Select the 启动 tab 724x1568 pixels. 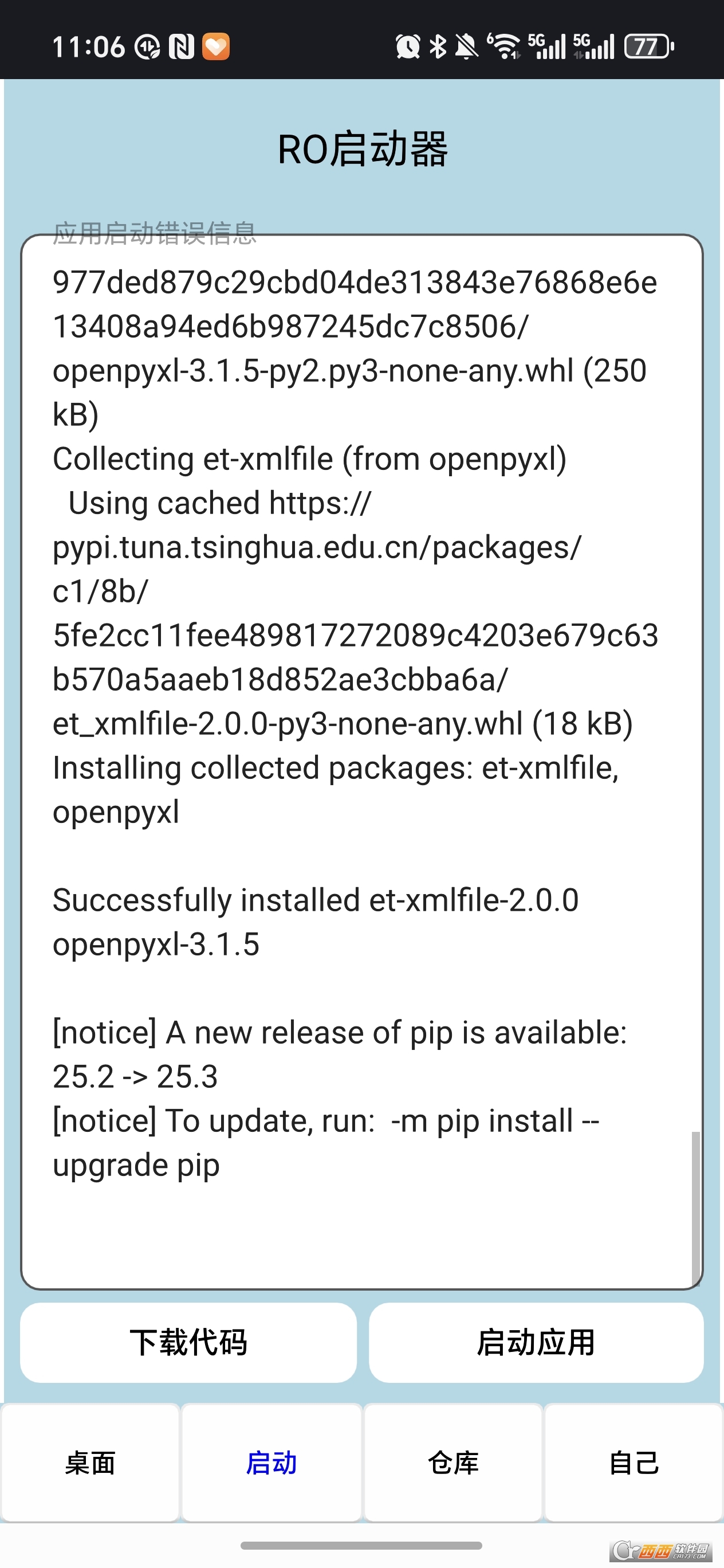[x=271, y=1462]
